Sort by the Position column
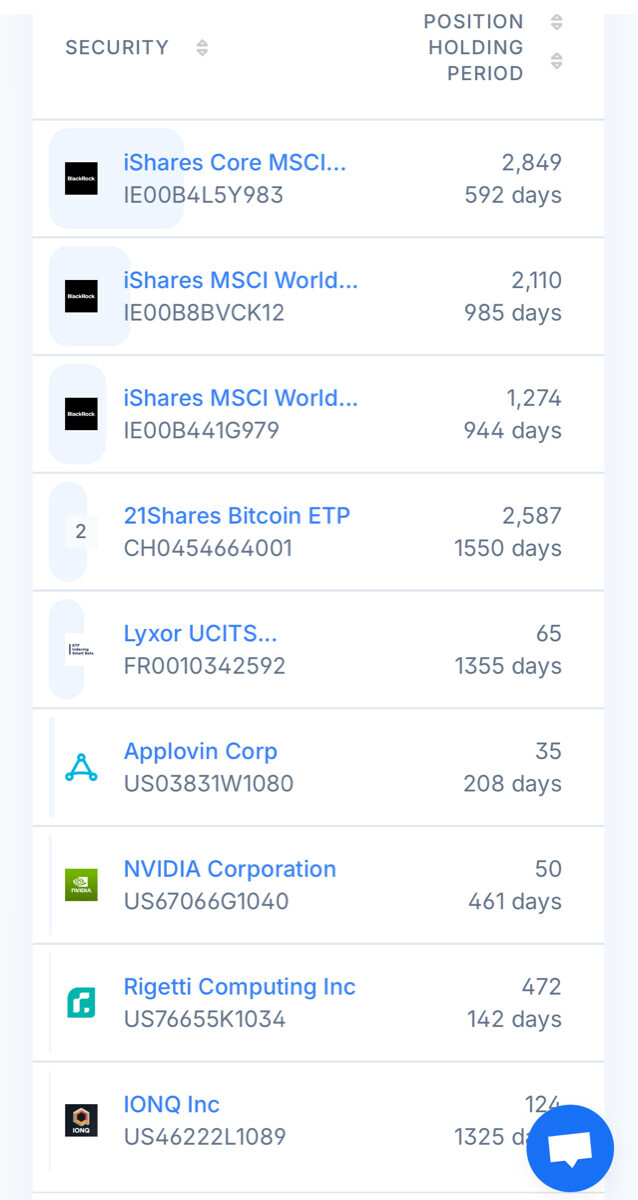 (x=556, y=22)
